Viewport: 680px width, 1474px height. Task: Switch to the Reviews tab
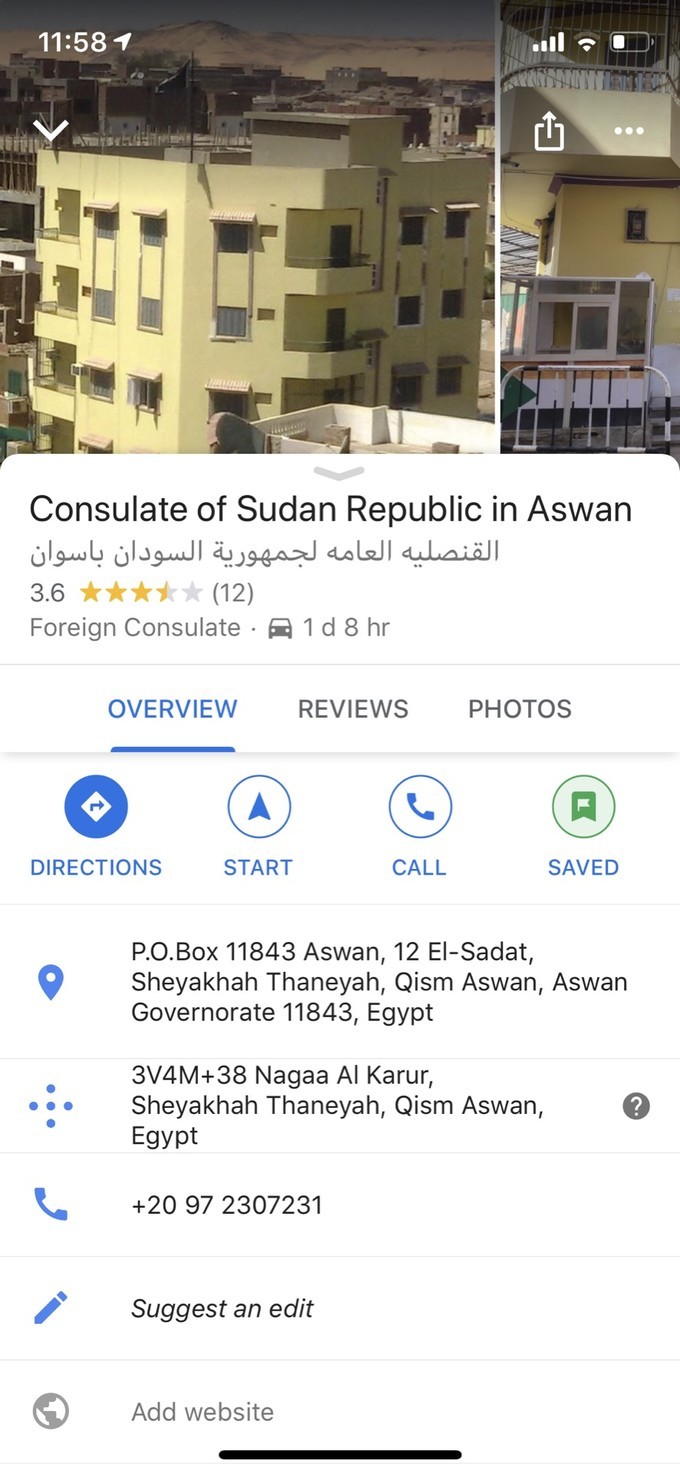click(x=353, y=709)
